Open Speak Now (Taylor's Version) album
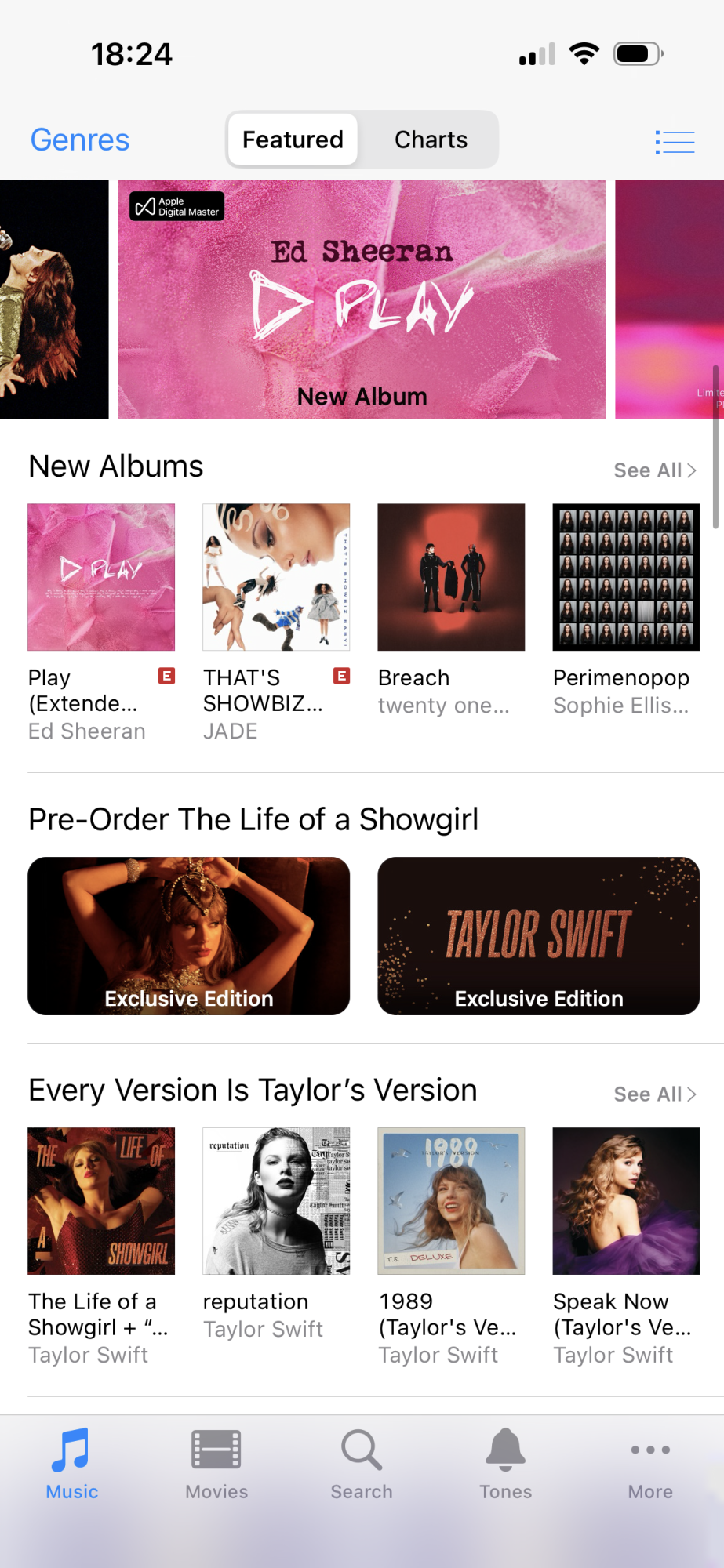The width and height of the screenshot is (724, 1568). (626, 1201)
